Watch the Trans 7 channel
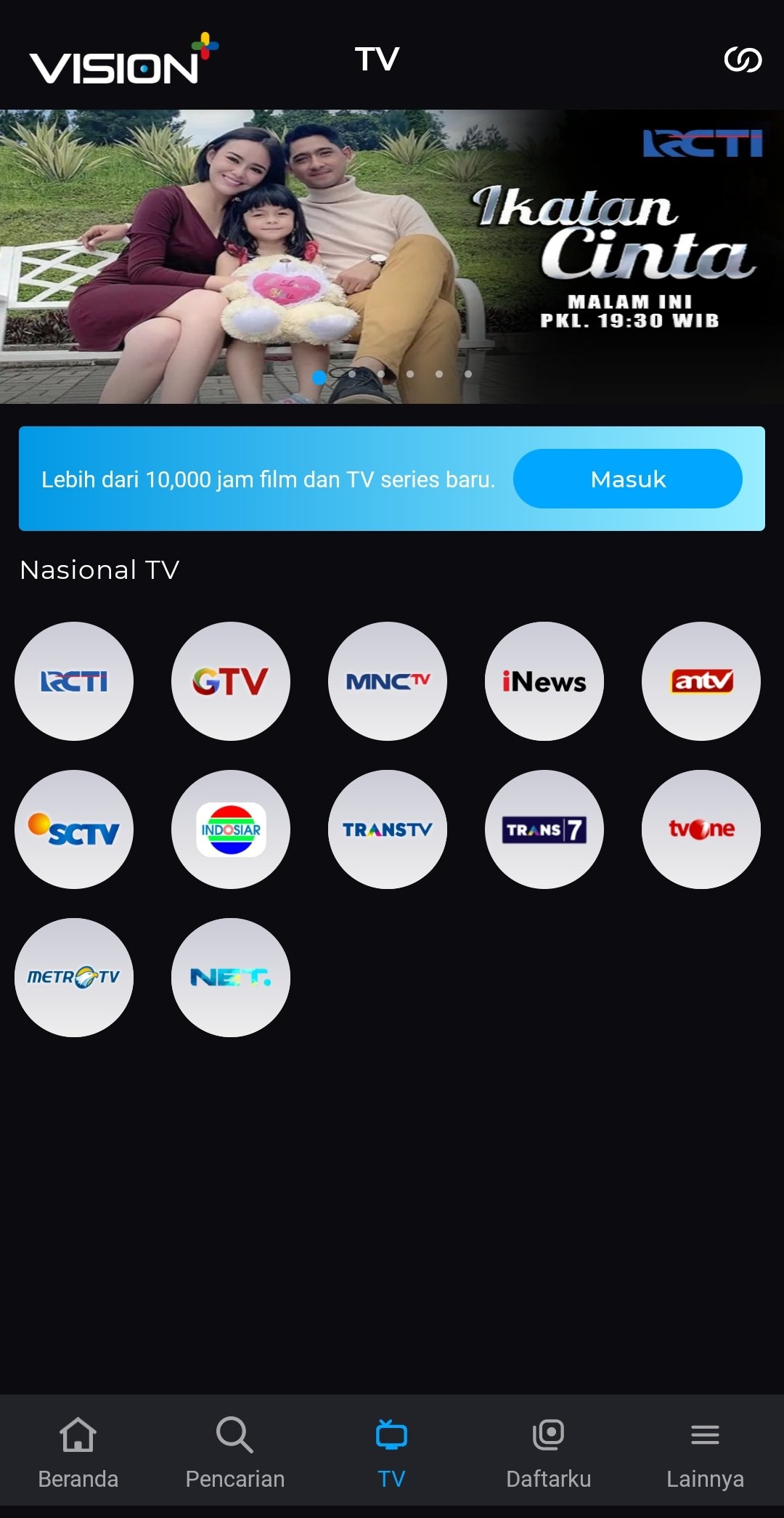Screen dimensions: 784x1518 [x=544, y=829]
